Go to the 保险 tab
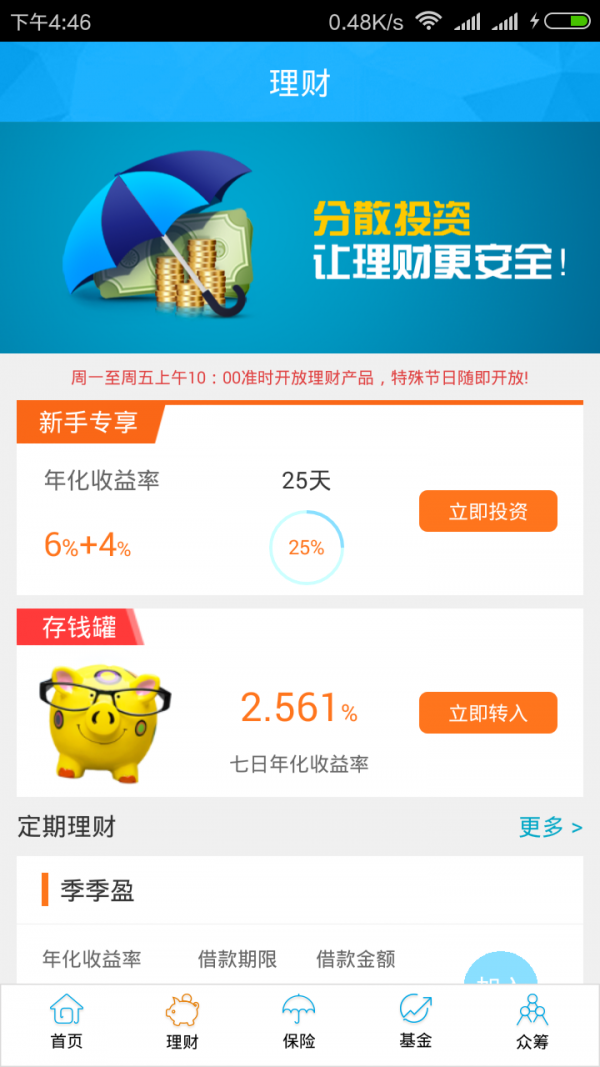 [x=299, y=1021]
